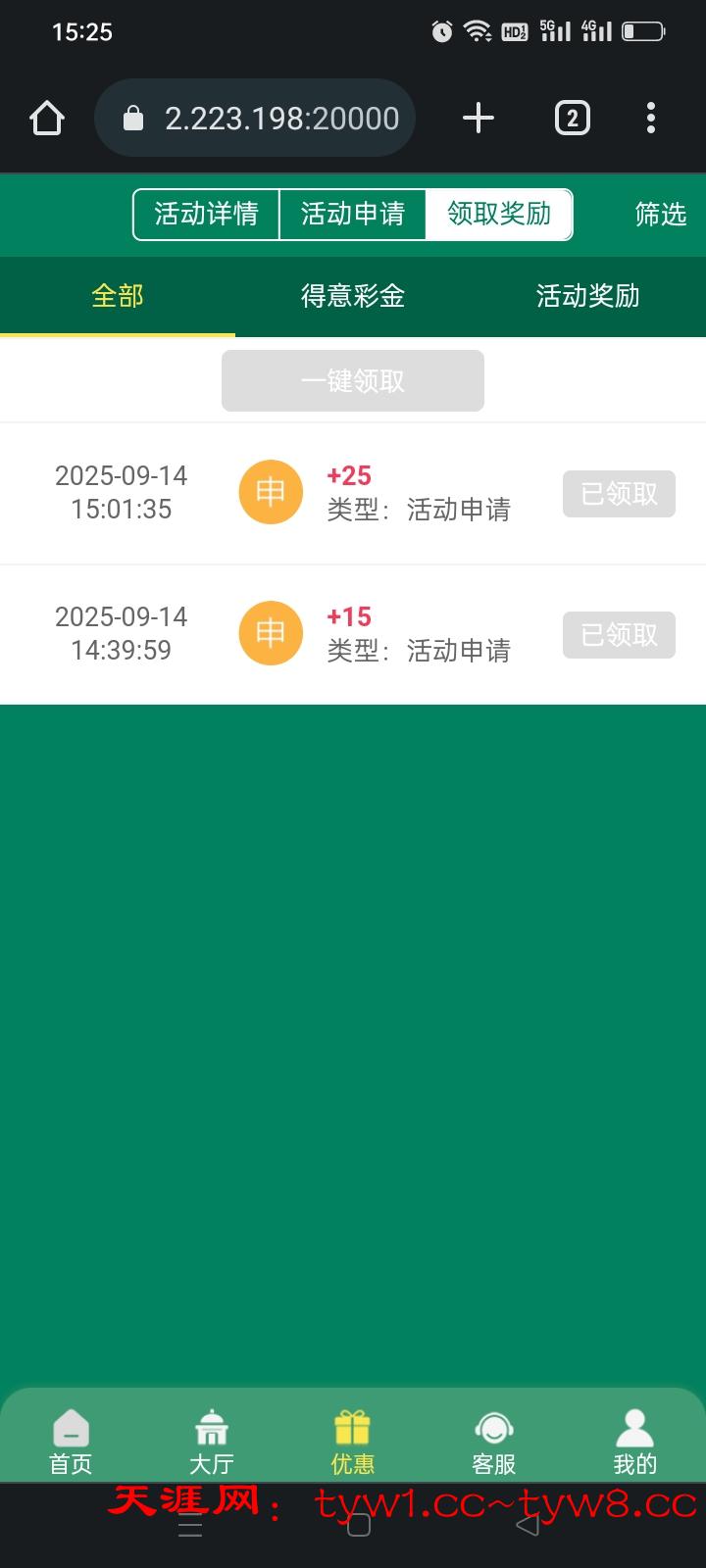This screenshot has height=1568, width=706.
Task: Switch to 活动详情 segment
Action: click(206, 214)
